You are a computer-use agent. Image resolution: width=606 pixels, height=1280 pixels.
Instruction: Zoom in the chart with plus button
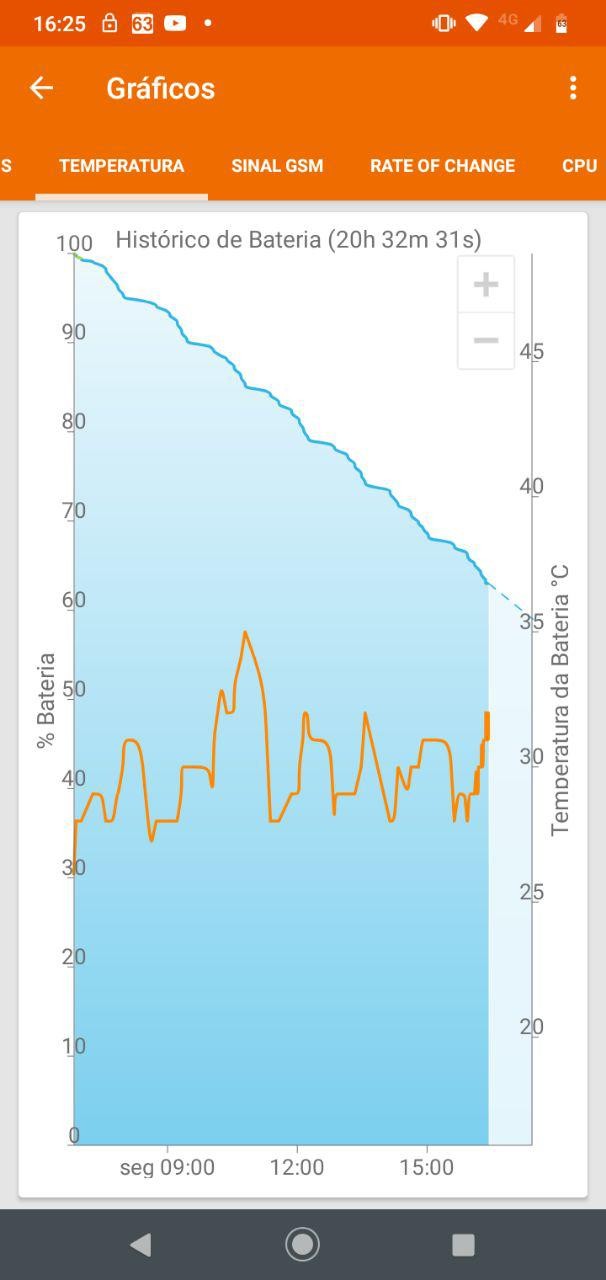(x=486, y=285)
